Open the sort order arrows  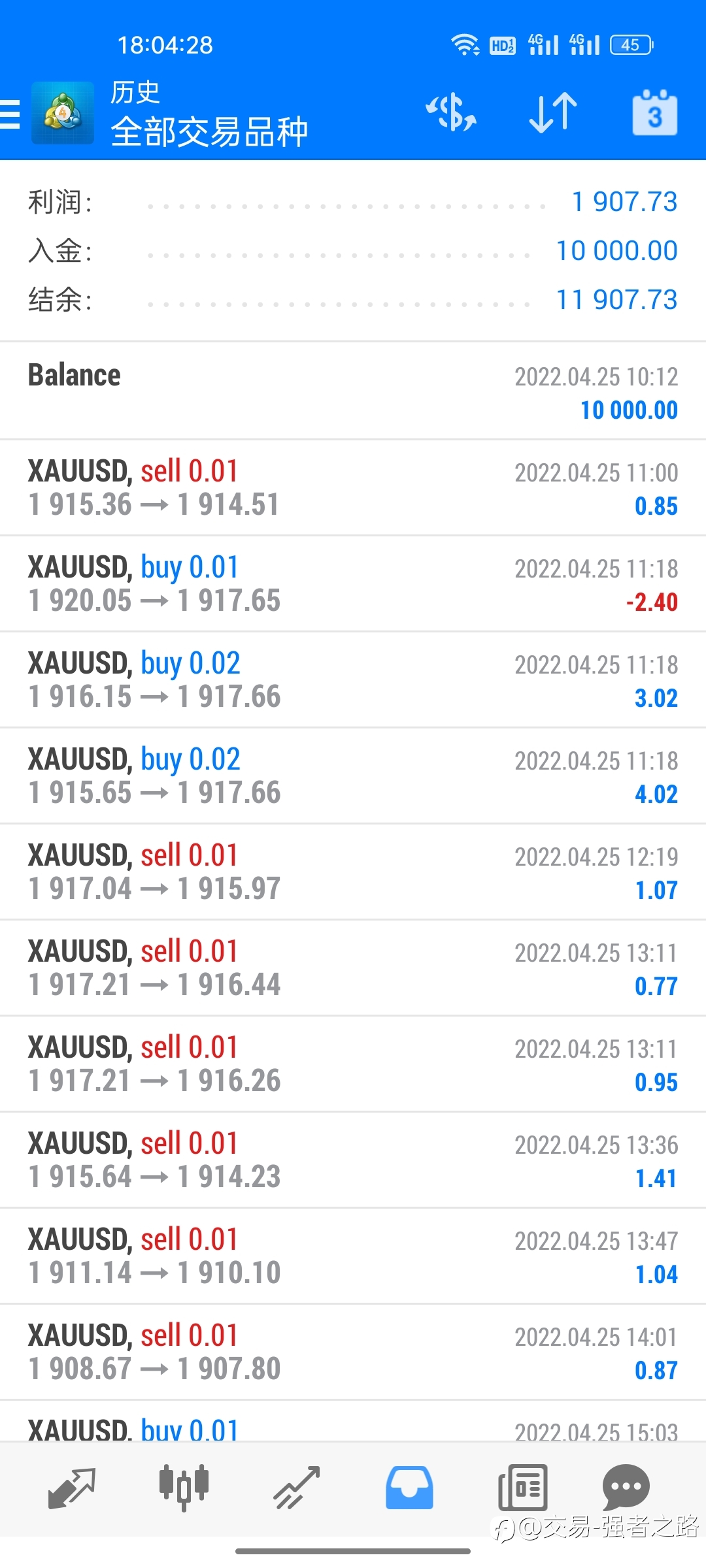point(553,112)
